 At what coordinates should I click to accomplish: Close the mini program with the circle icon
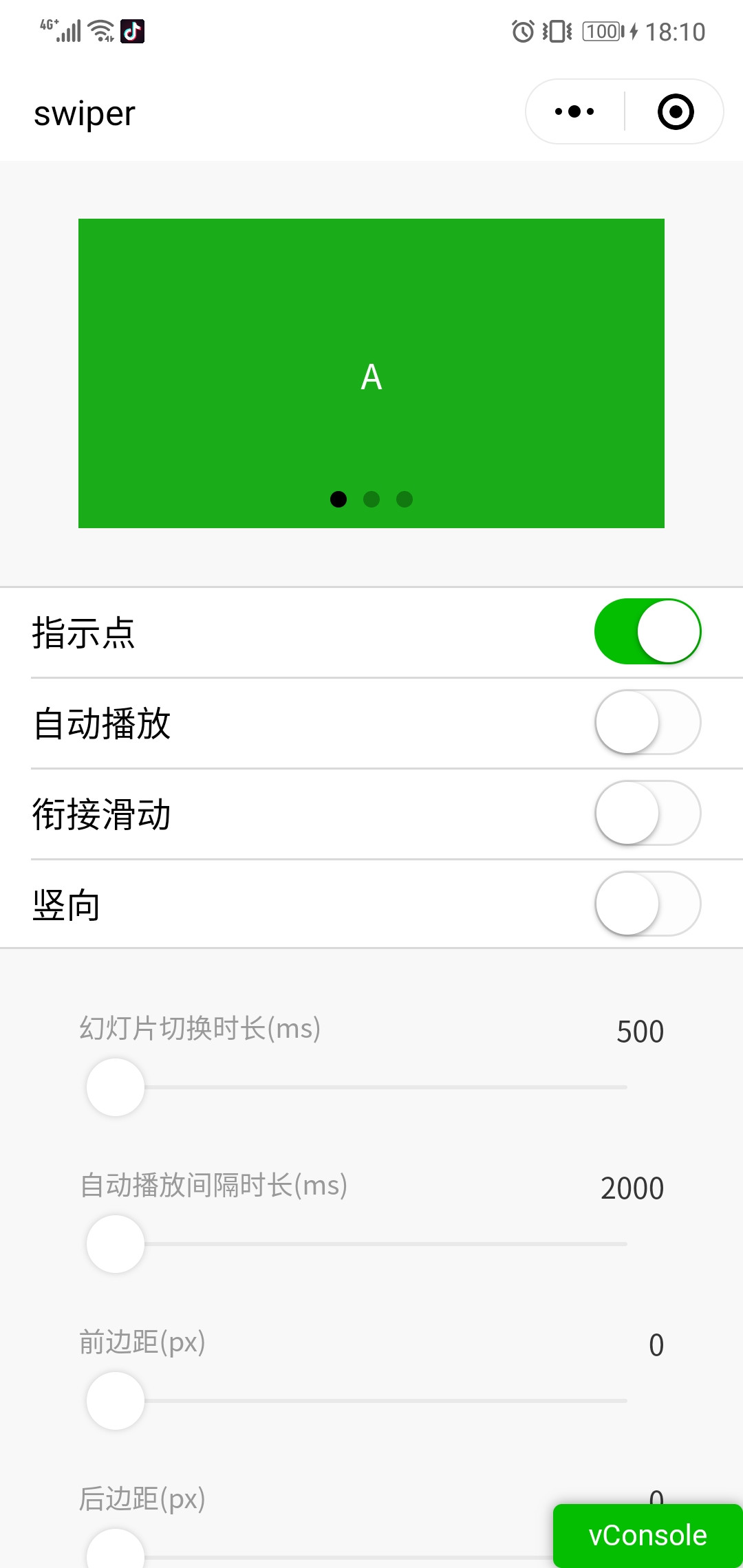tap(676, 111)
